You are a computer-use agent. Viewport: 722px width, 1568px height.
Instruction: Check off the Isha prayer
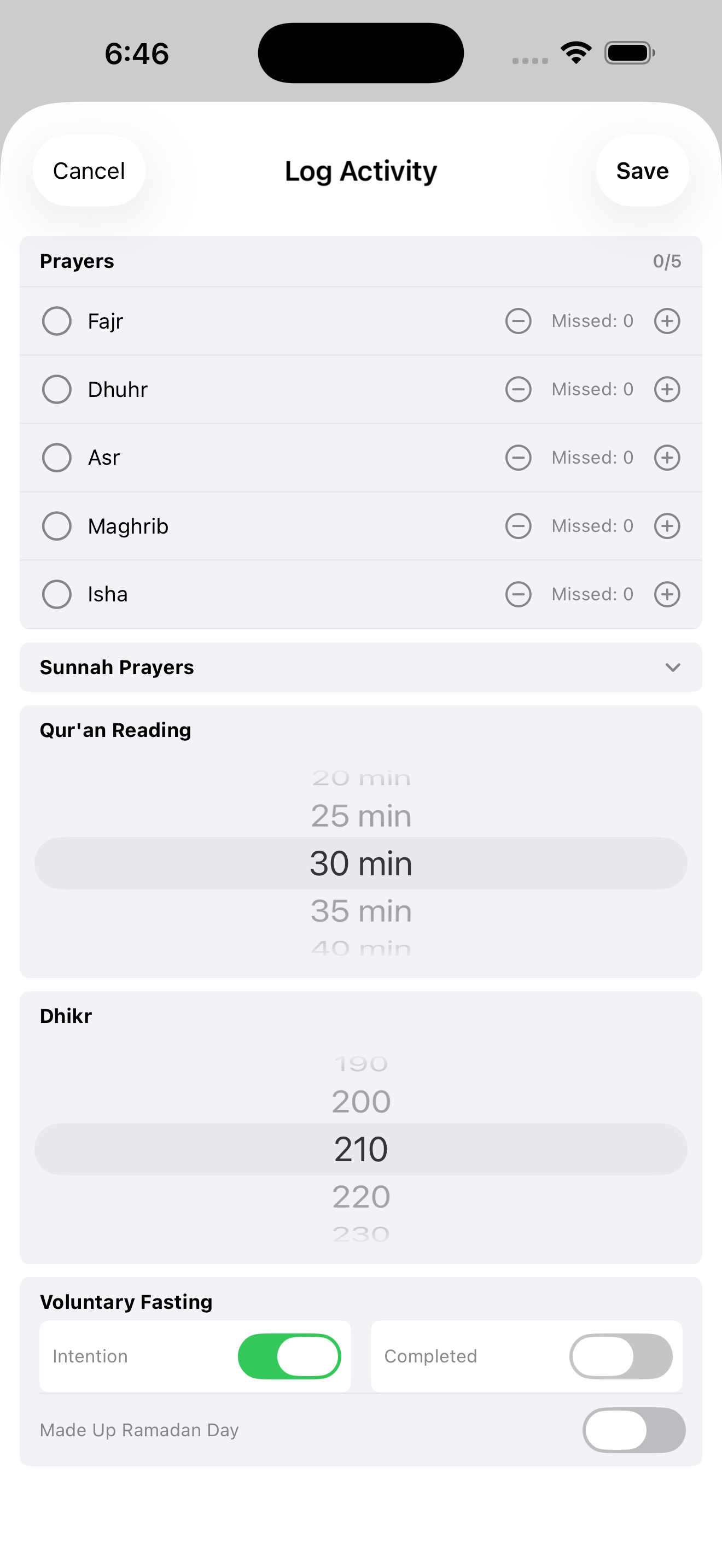[x=57, y=594]
